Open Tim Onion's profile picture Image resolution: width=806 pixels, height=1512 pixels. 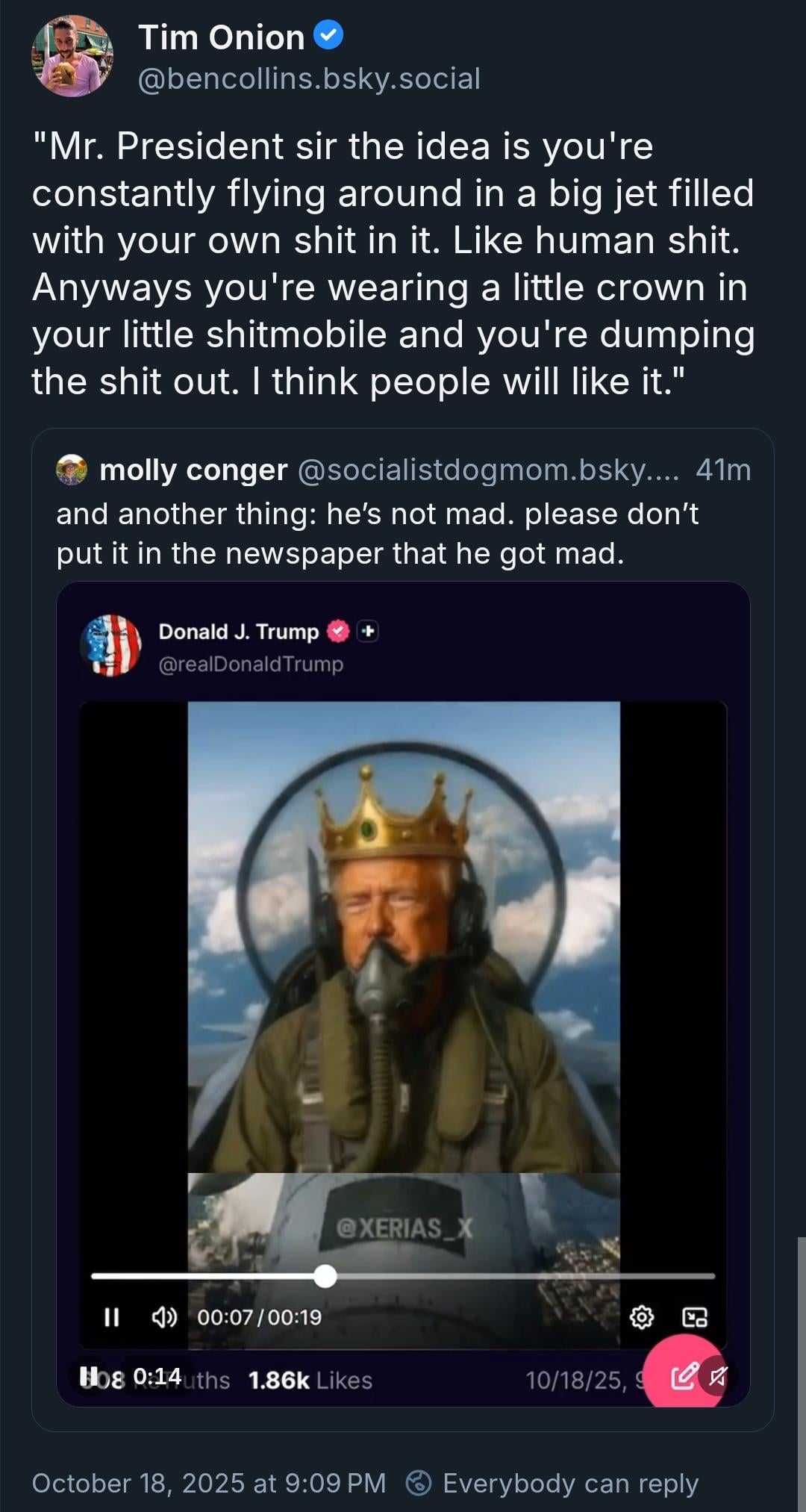(72, 57)
